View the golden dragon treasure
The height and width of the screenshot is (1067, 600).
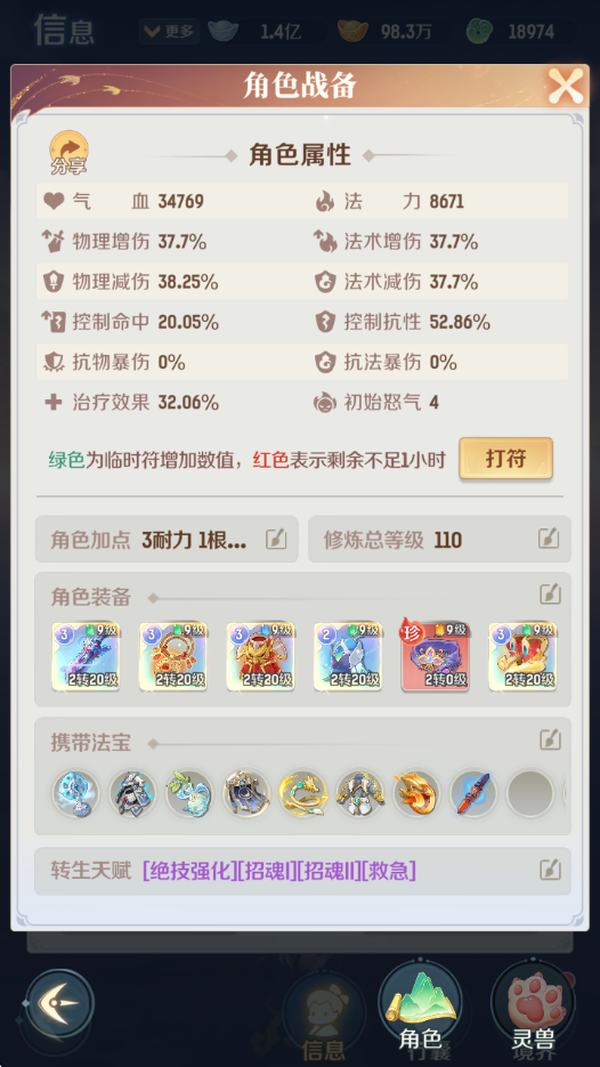(303, 793)
